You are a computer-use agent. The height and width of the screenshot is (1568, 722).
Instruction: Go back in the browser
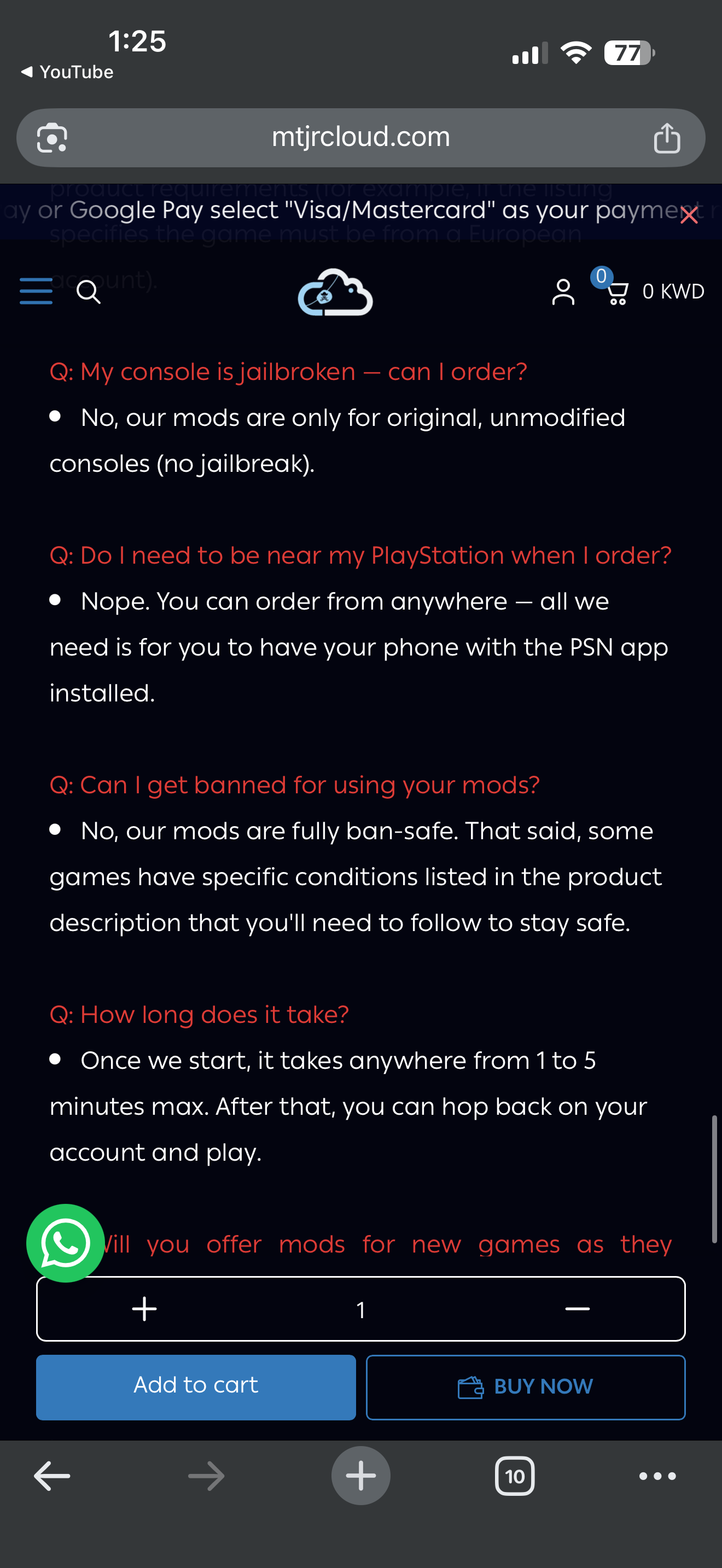click(x=52, y=1476)
